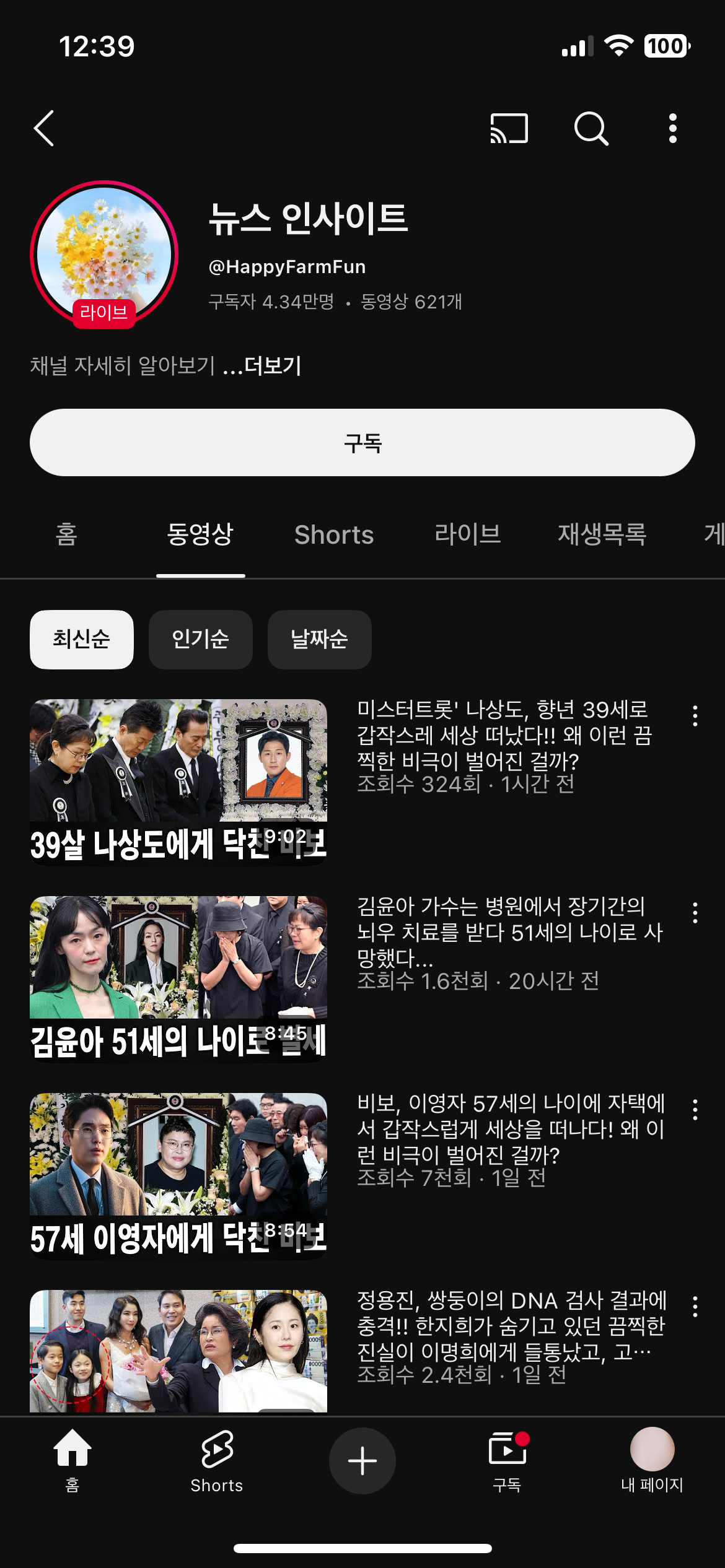Expand channel description with 더보기

pyautogui.click(x=273, y=365)
